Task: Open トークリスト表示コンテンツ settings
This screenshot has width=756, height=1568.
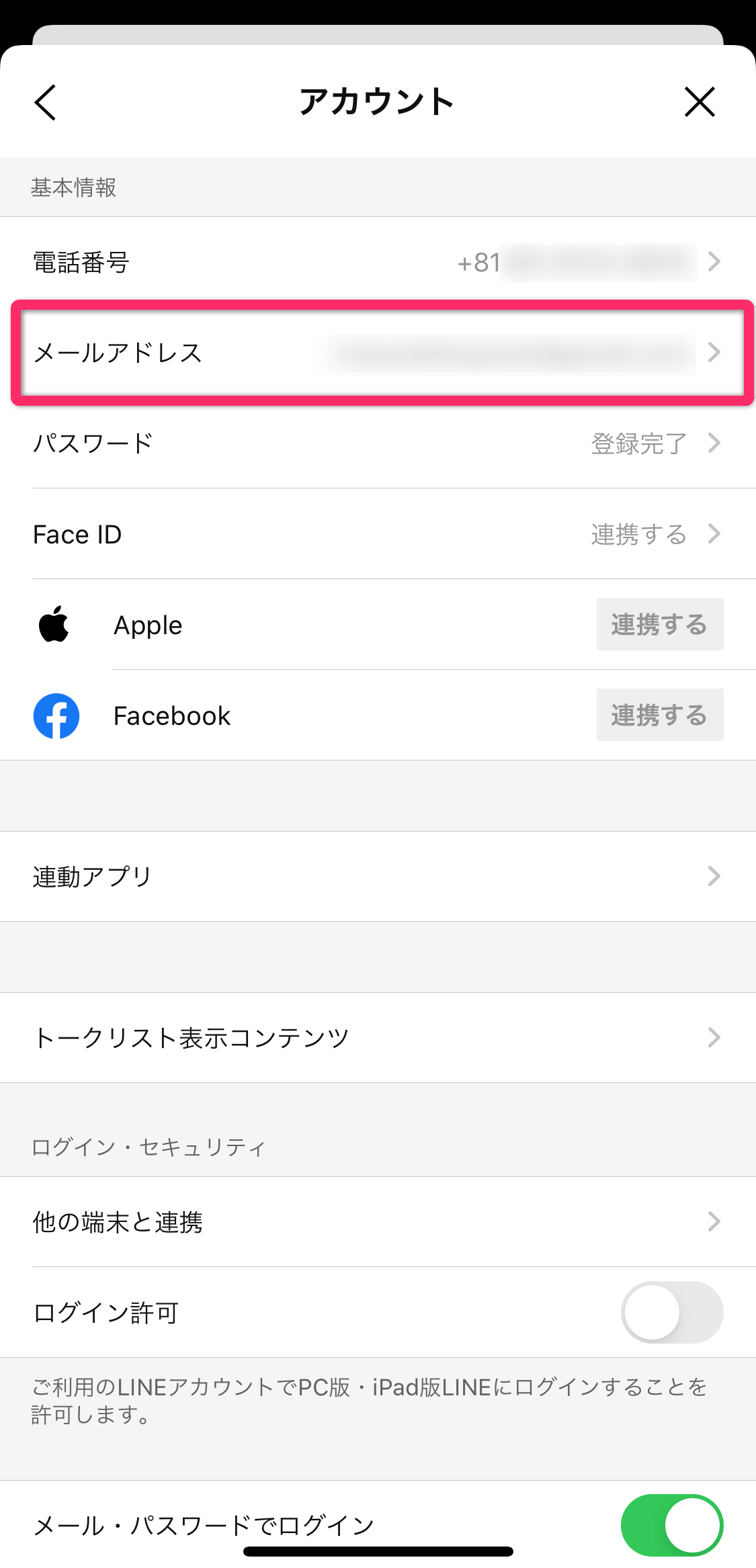Action: (378, 1037)
